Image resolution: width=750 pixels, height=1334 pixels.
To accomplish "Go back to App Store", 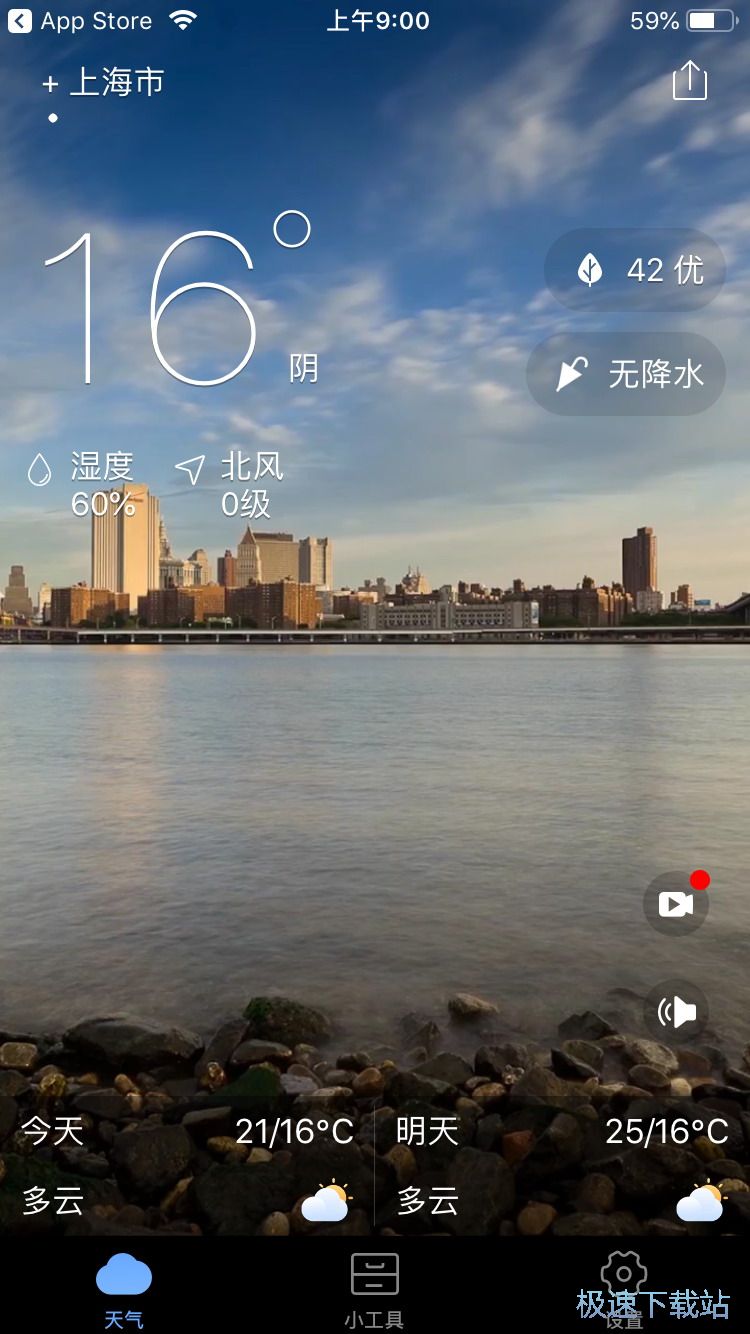I will pos(80,21).
